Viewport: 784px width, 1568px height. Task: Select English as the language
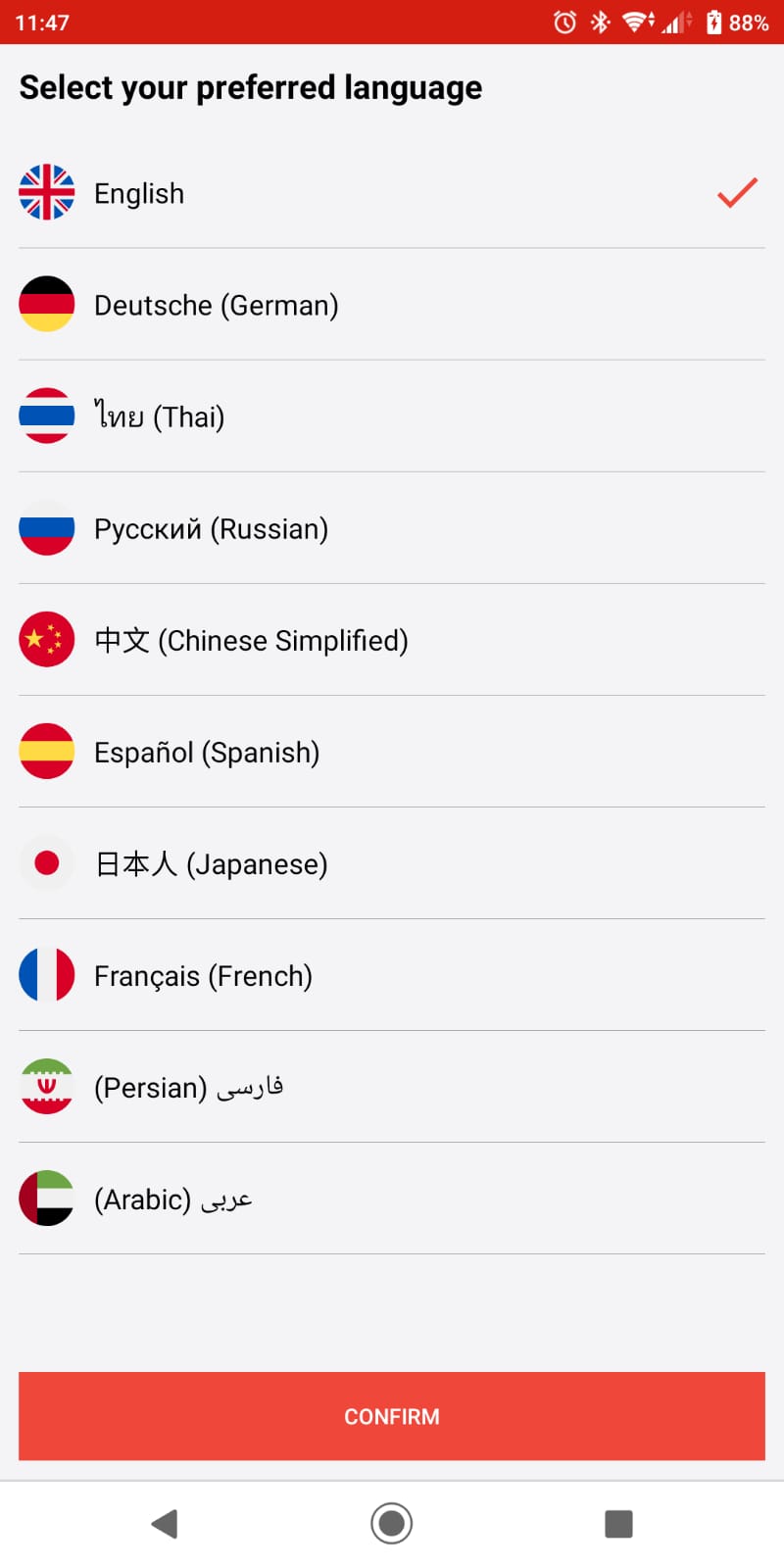(392, 193)
